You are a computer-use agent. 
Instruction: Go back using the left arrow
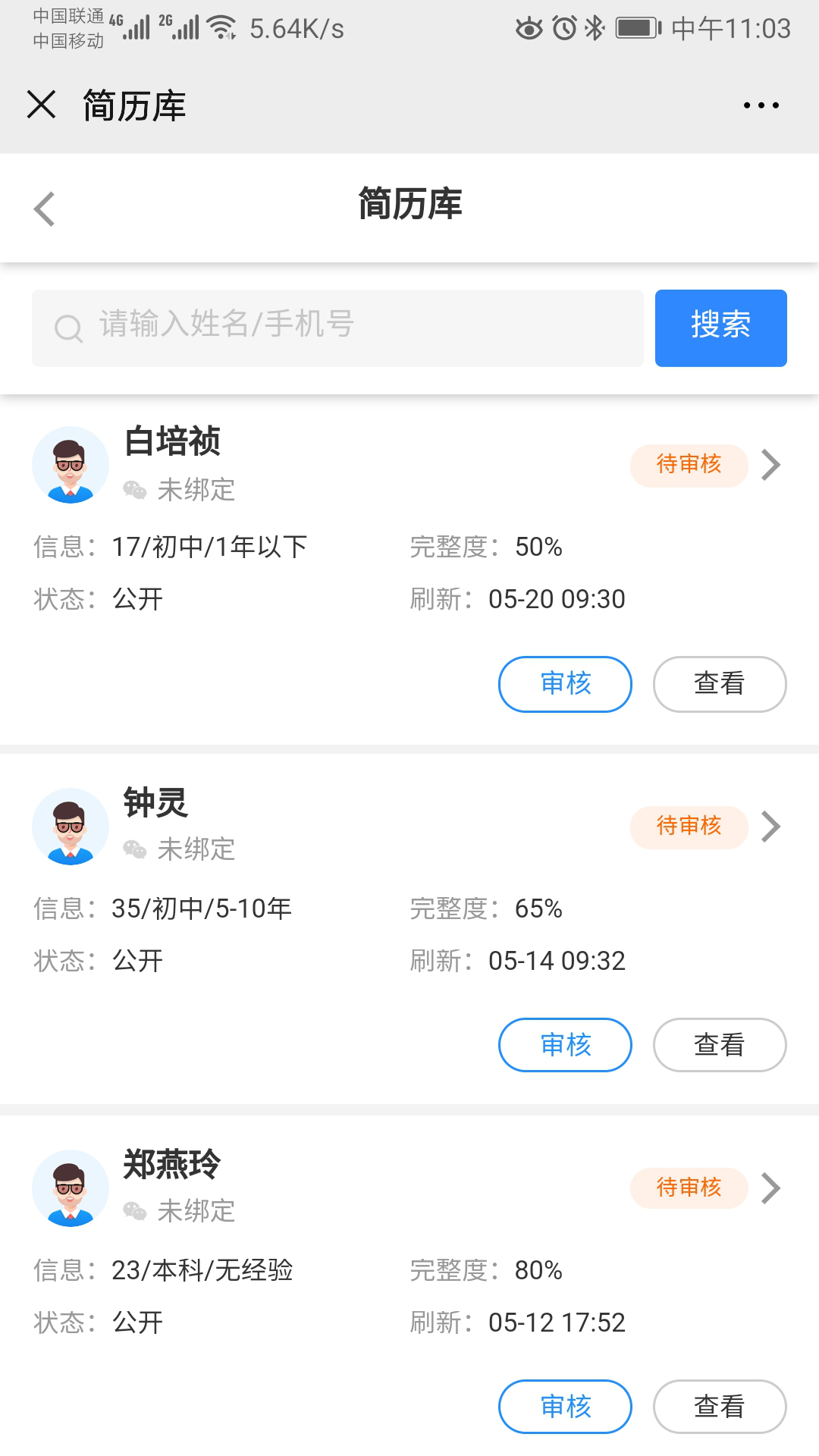[45, 209]
